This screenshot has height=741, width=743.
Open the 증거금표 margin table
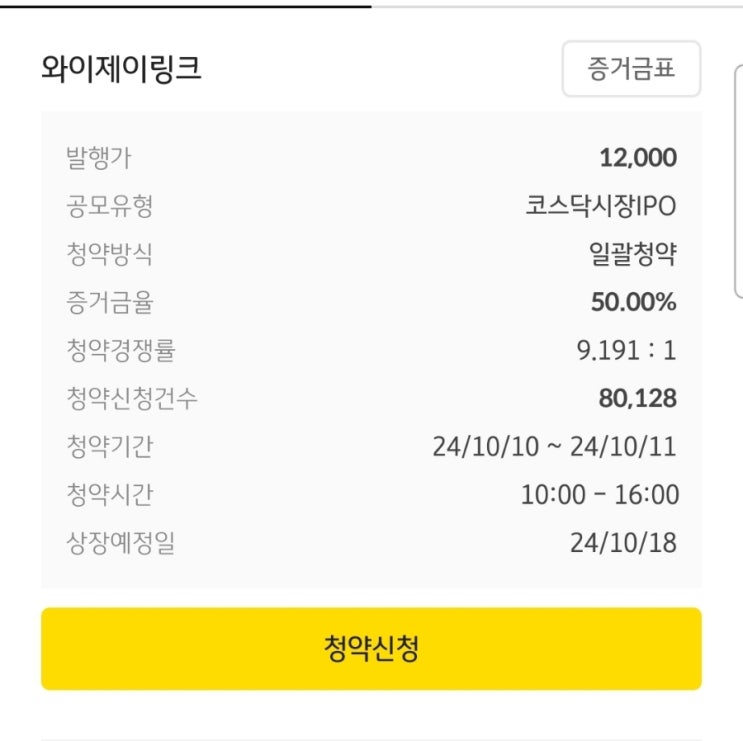(631, 69)
